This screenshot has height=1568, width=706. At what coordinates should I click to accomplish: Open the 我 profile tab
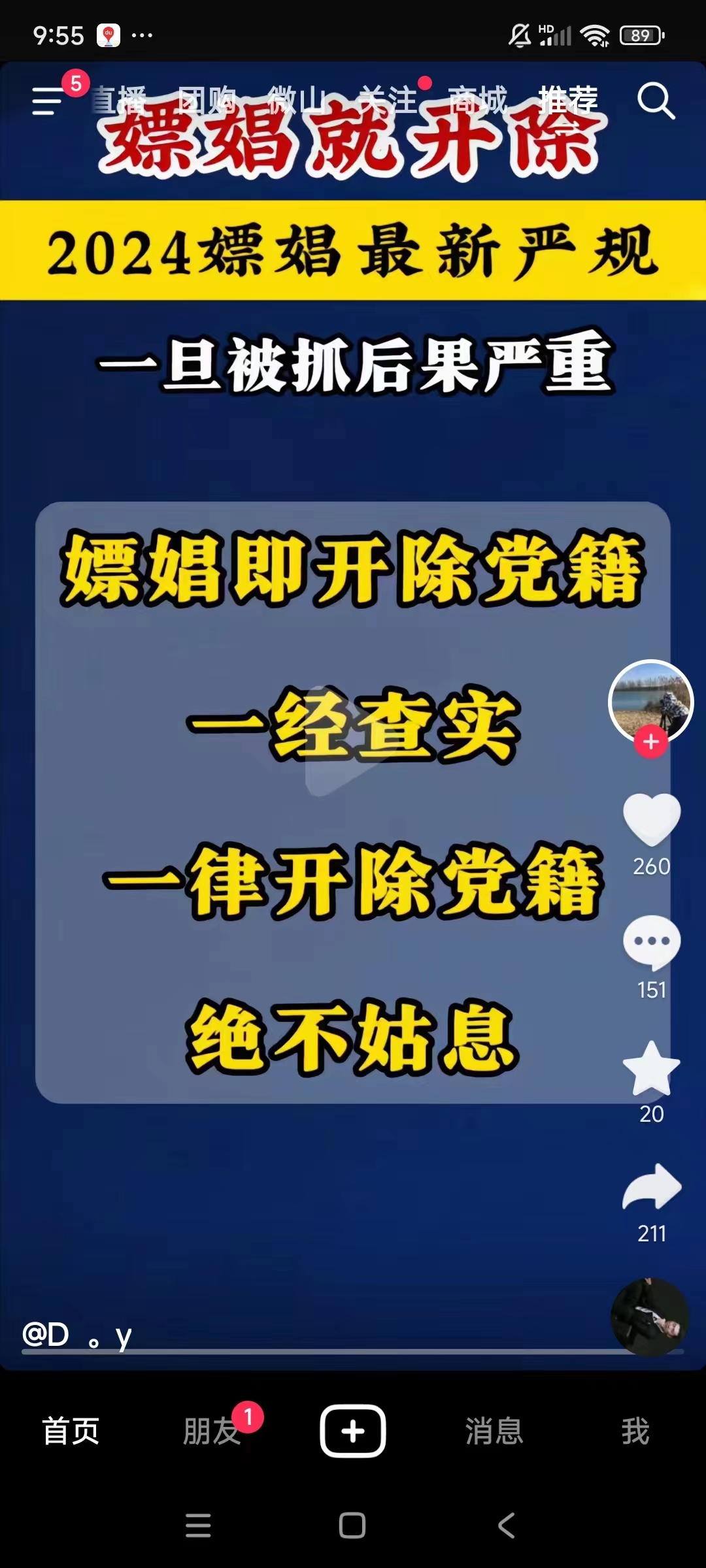point(635,1431)
